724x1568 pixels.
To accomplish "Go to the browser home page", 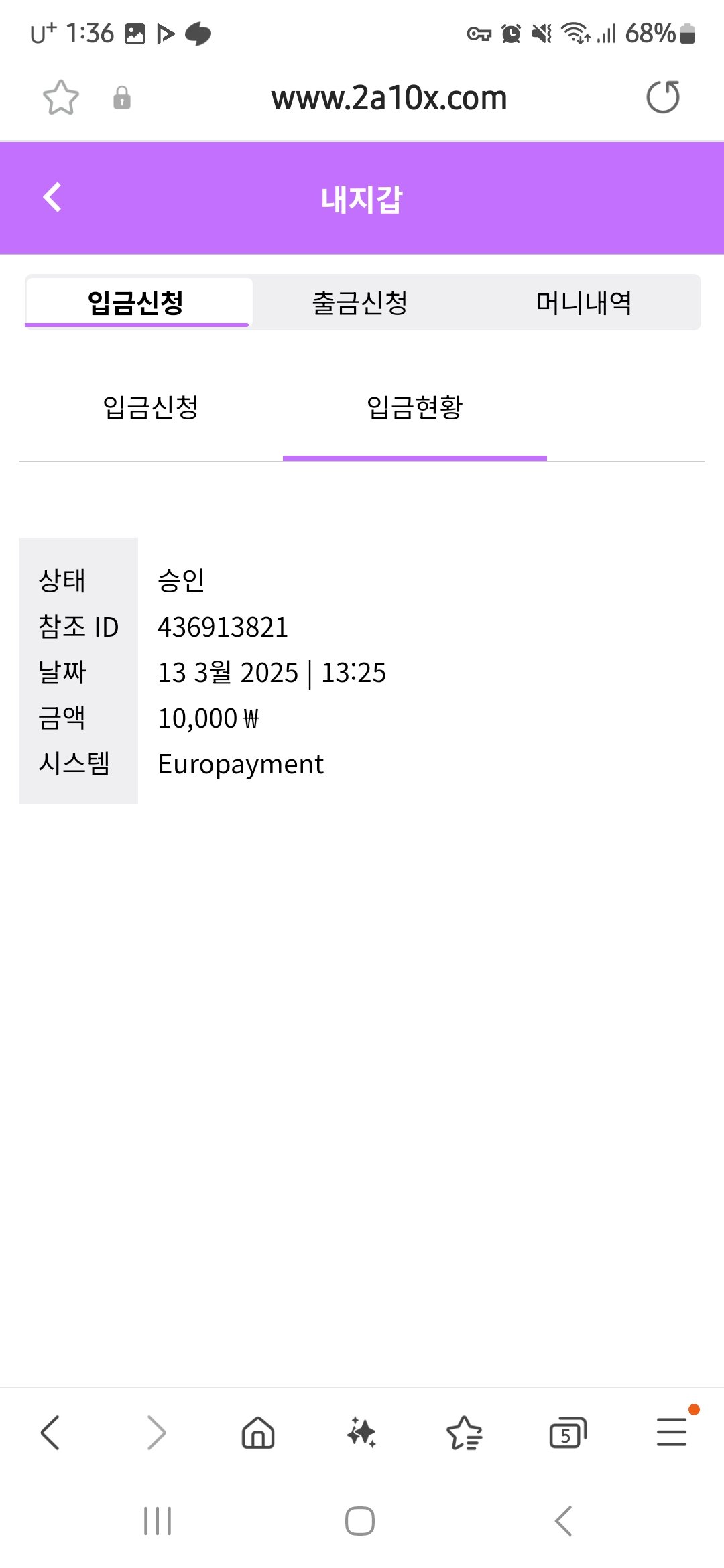I will tap(258, 1433).
